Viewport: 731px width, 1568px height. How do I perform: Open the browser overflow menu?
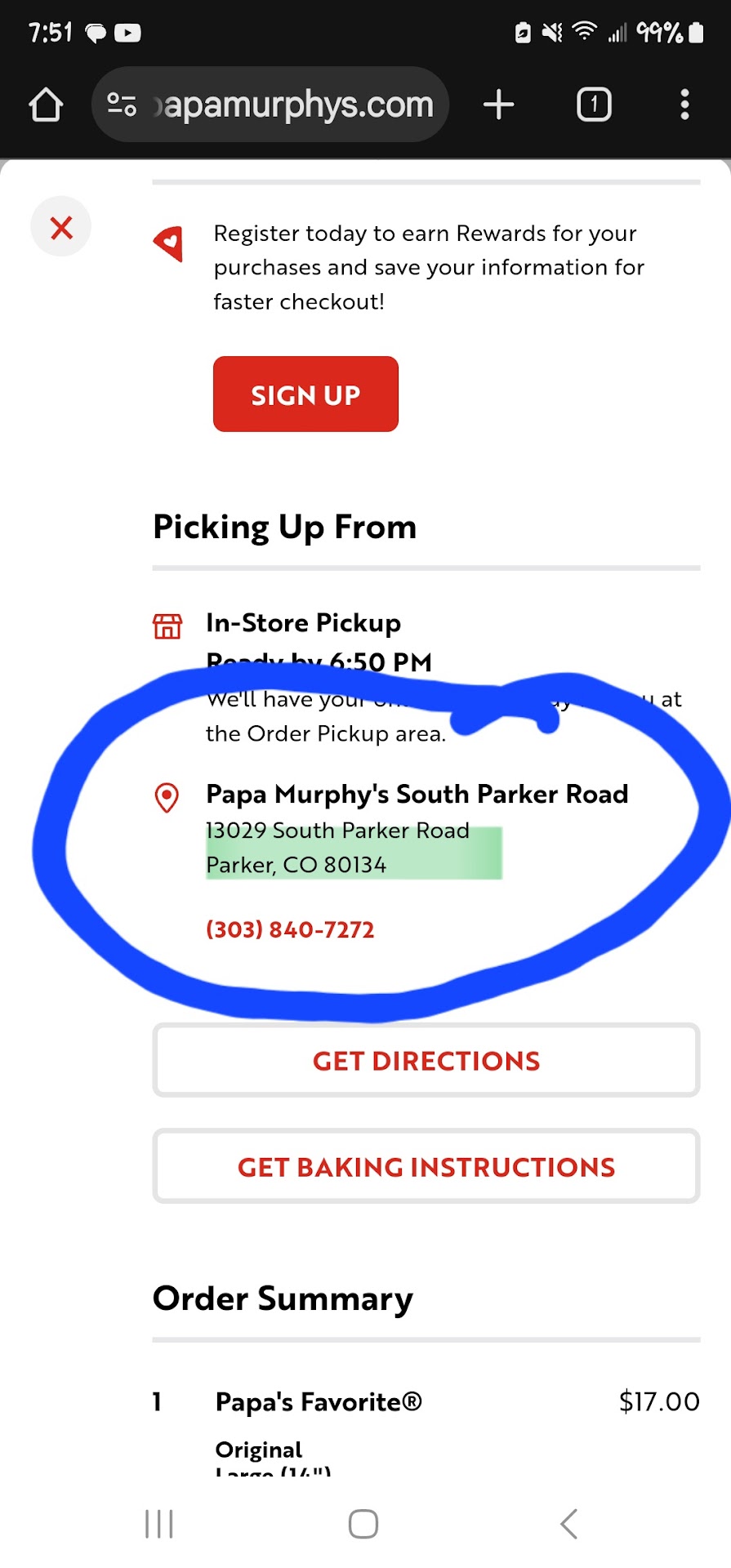tap(684, 105)
